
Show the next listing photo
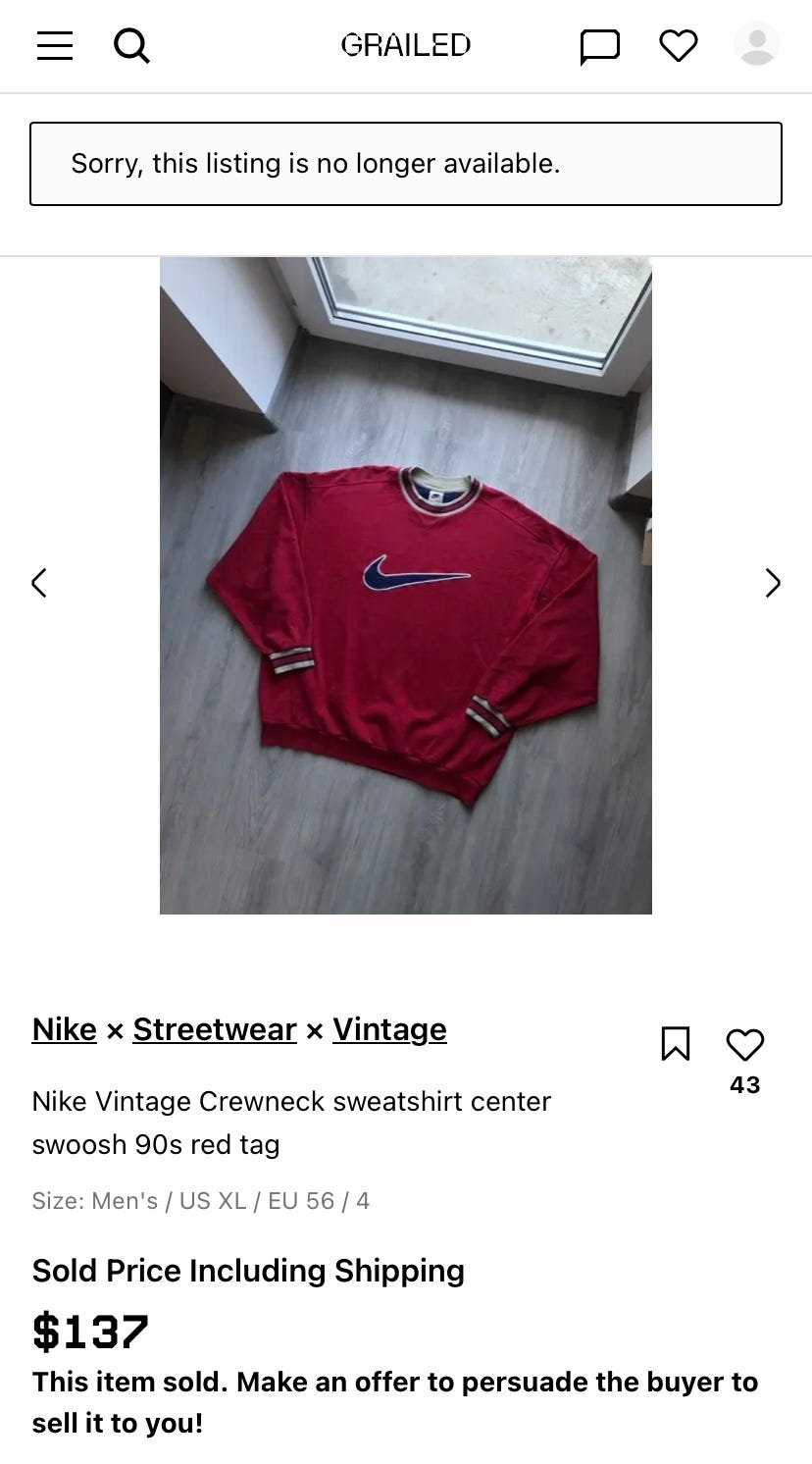(773, 583)
